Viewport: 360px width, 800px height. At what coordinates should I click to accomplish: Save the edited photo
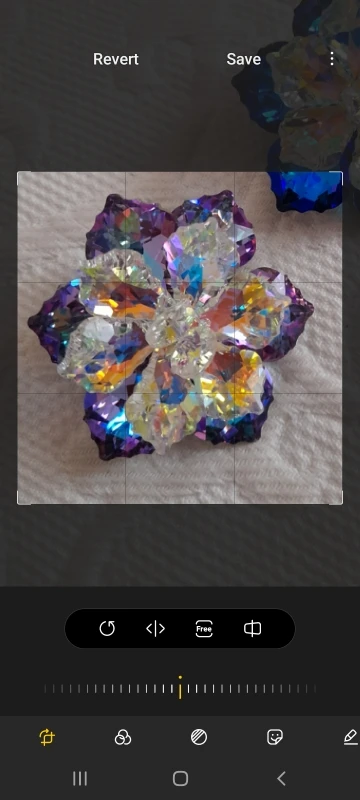(243, 59)
